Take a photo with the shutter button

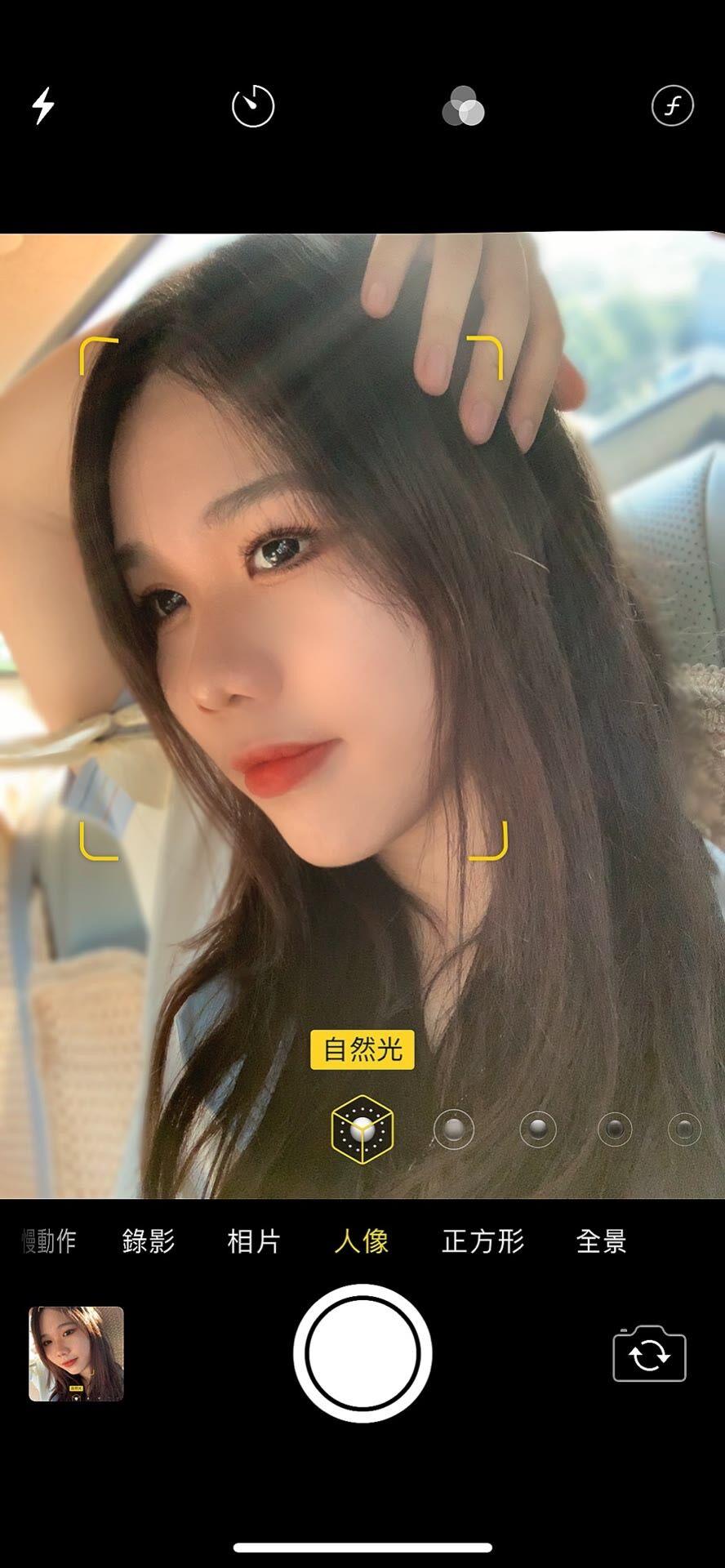tap(362, 1353)
